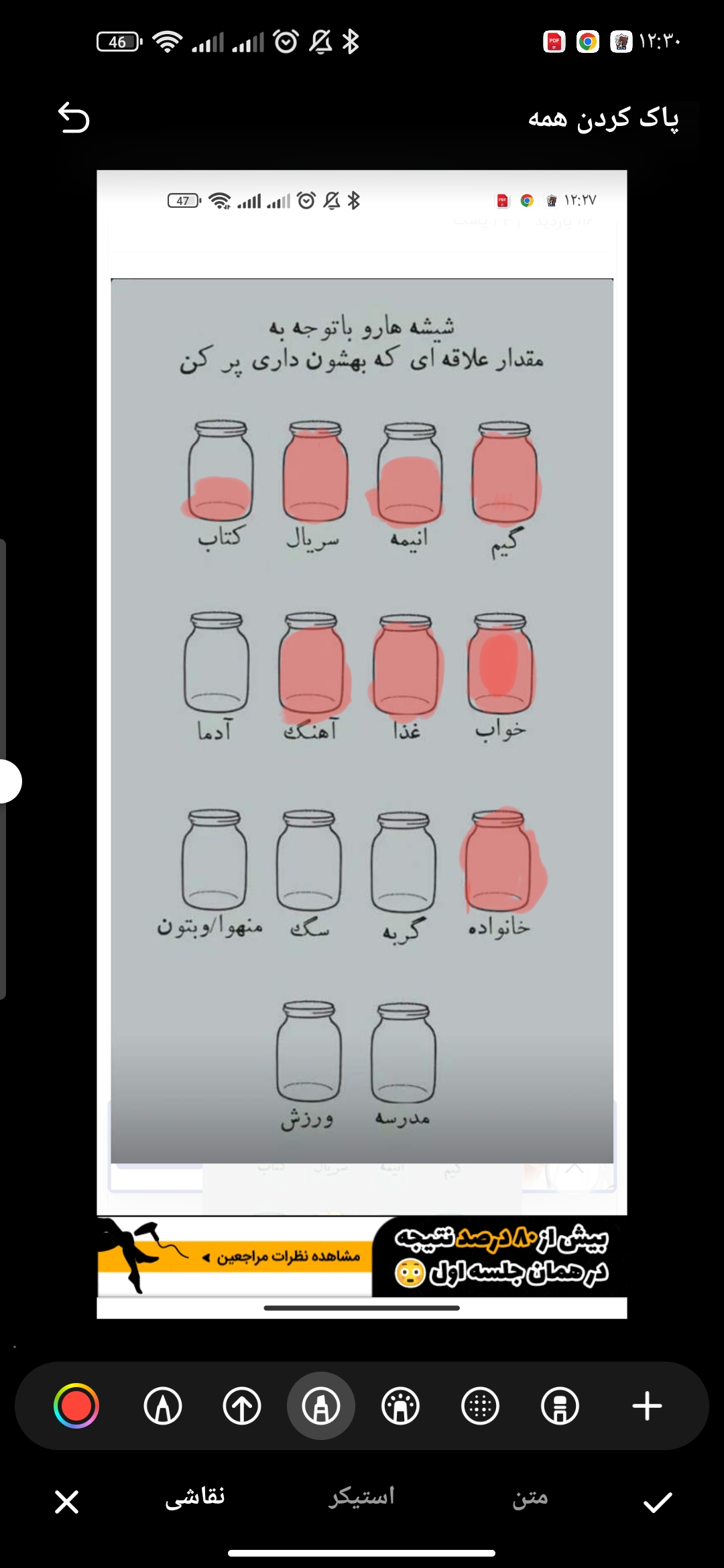Select the neon brush tool
The height and width of the screenshot is (1568, 724).
[401, 1406]
